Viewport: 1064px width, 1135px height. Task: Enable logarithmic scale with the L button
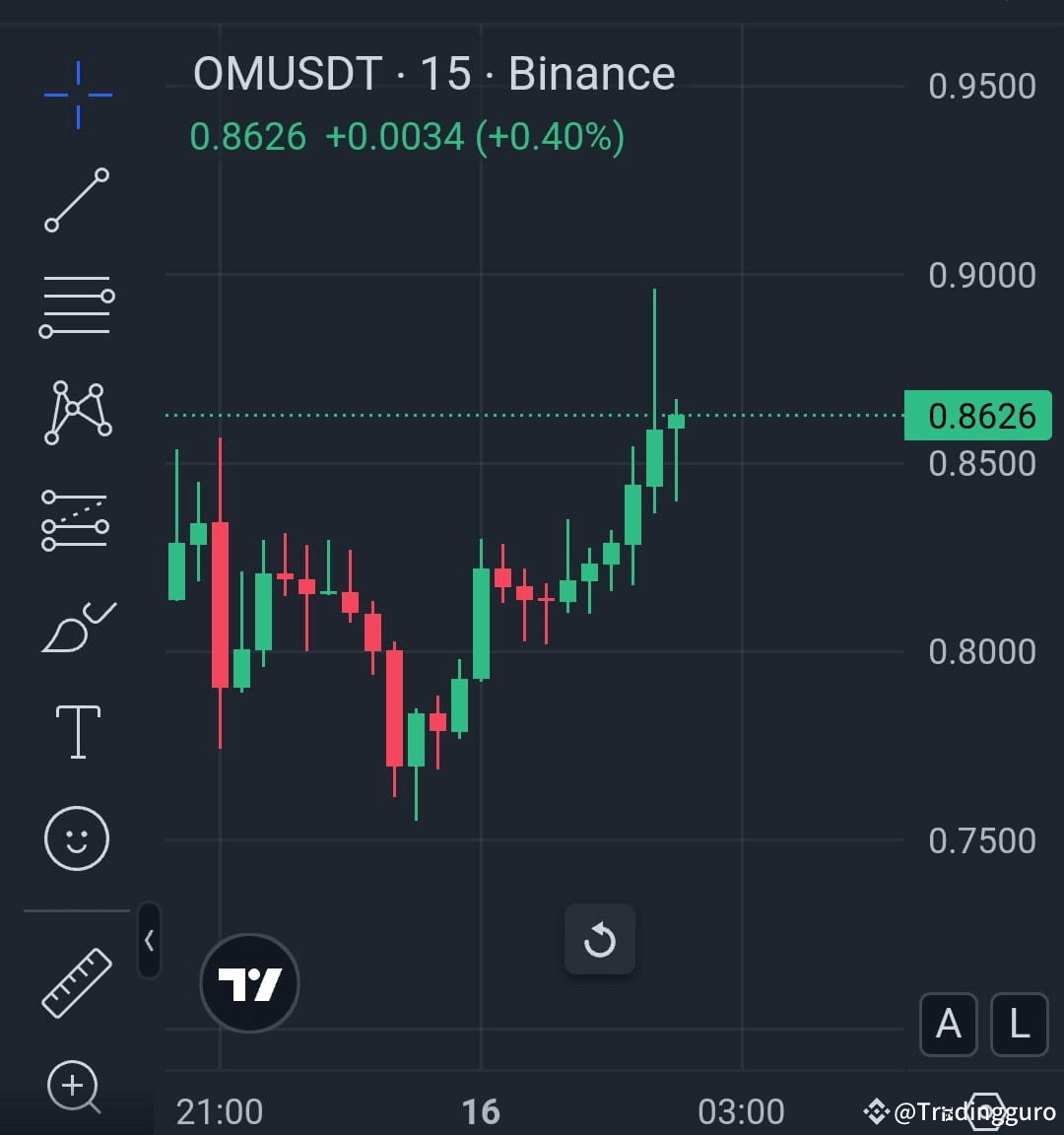pos(1019,1025)
